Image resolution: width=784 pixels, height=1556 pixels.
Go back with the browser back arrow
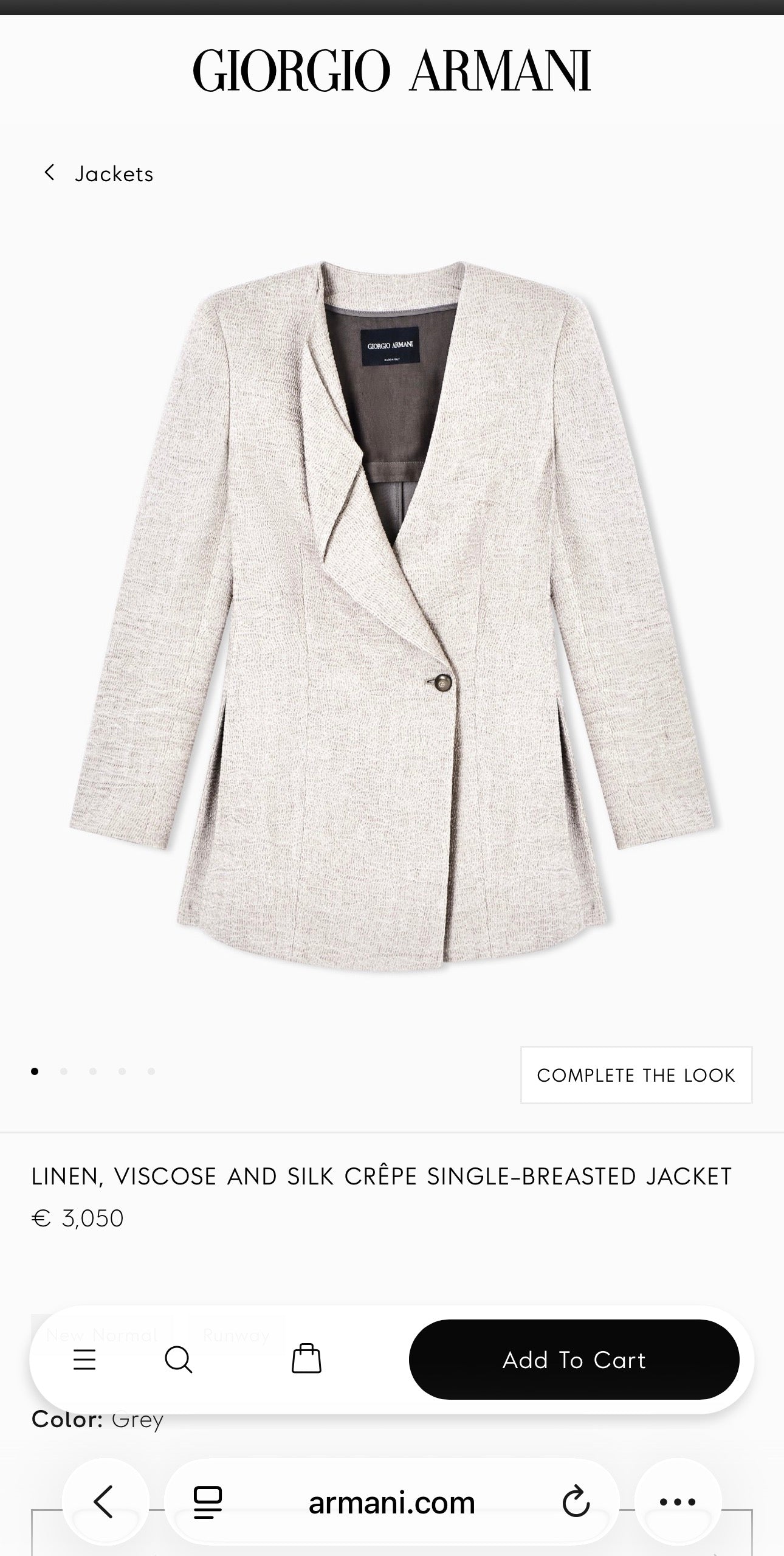point(105,1502)
